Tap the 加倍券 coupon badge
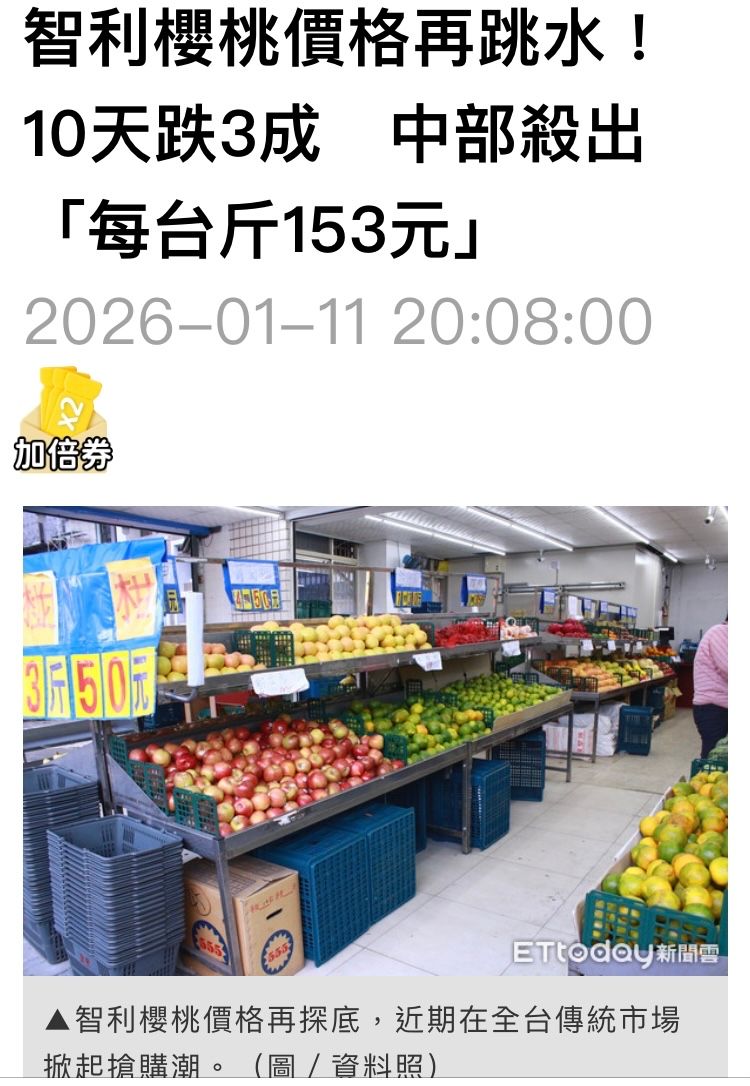This screenshot has width=750, height=1086. pos(63,420)
